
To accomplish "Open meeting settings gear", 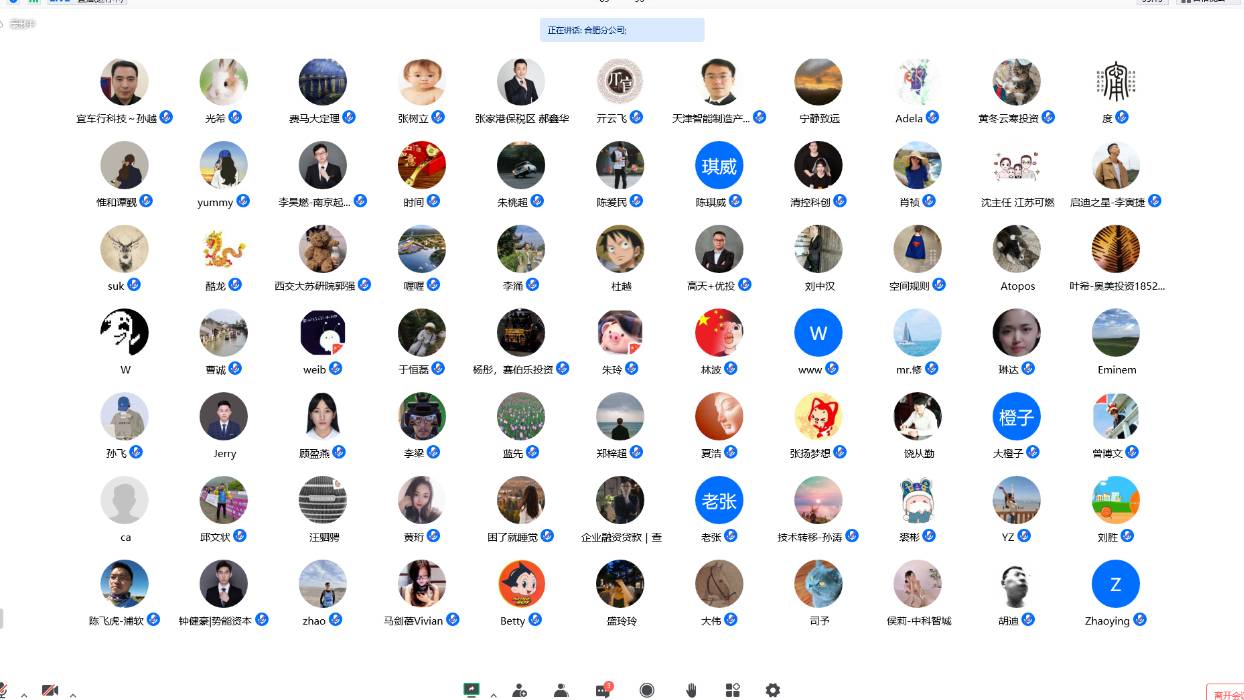I will [x=772, y=690].
